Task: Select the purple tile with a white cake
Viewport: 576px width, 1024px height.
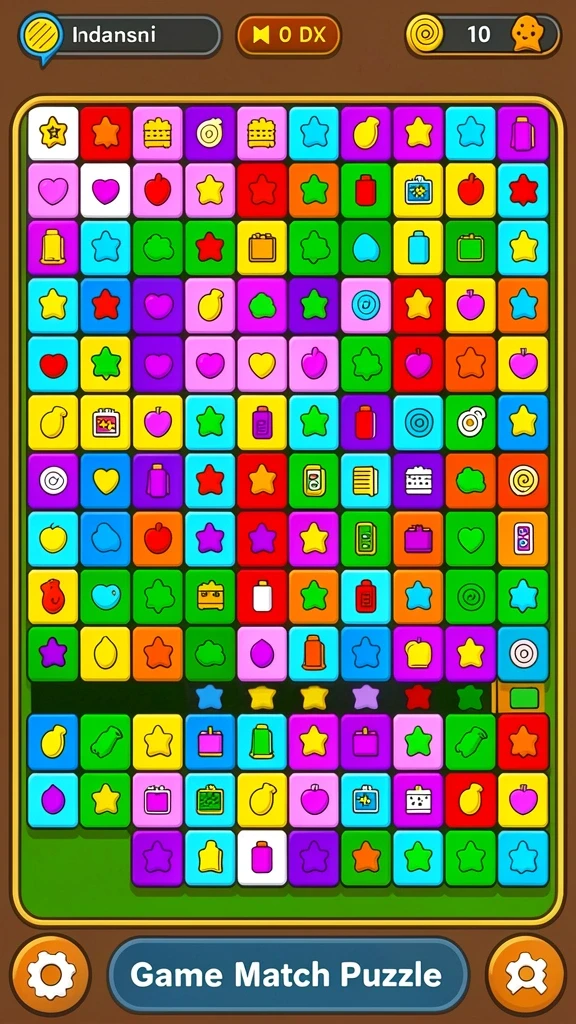Action: (x=419, y=481)
